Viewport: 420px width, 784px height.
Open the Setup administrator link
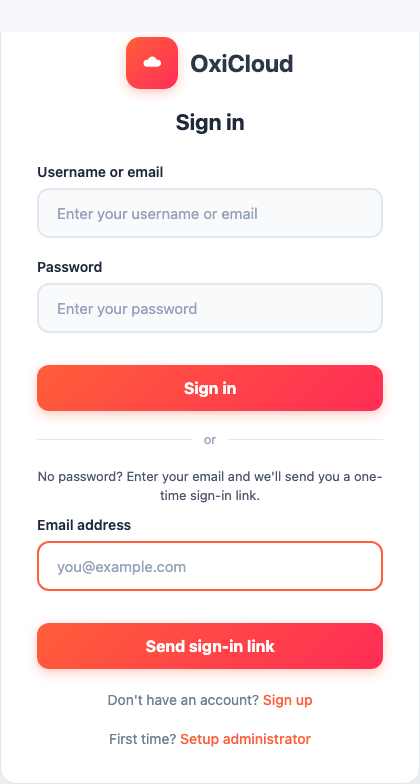click(246, 739)
